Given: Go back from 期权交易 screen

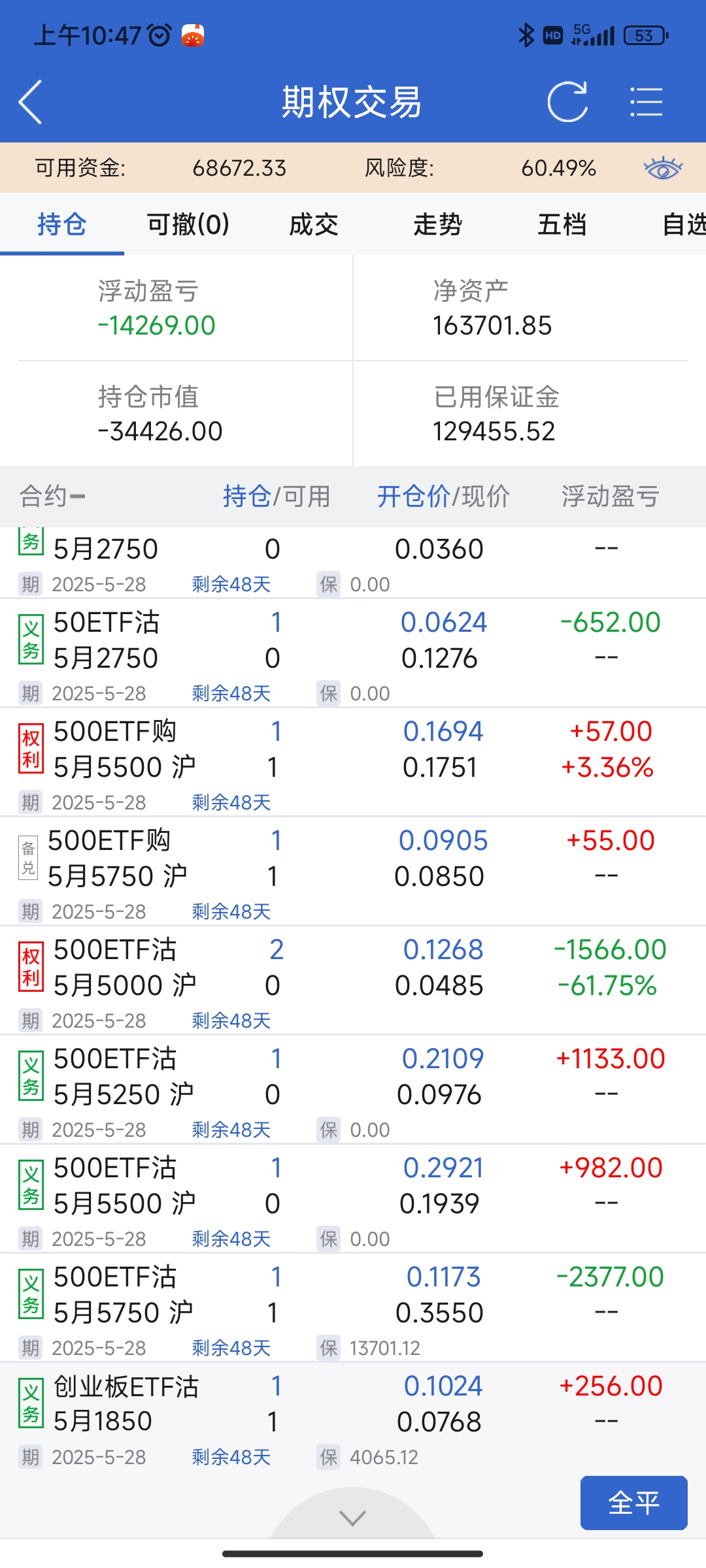Looking at the screenshot, I should (x=31, y=102).
